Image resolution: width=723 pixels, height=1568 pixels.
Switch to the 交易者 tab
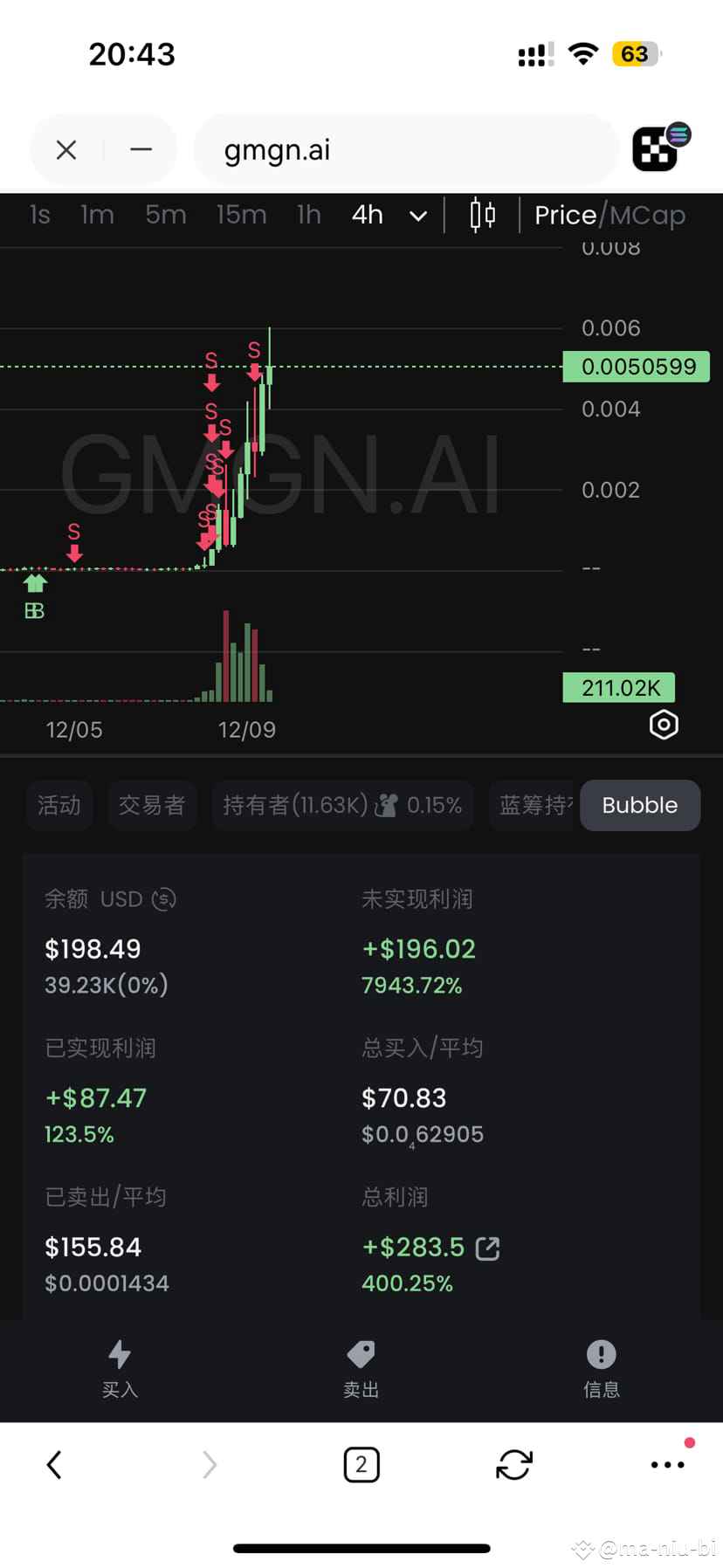click(x=152, y=805)
